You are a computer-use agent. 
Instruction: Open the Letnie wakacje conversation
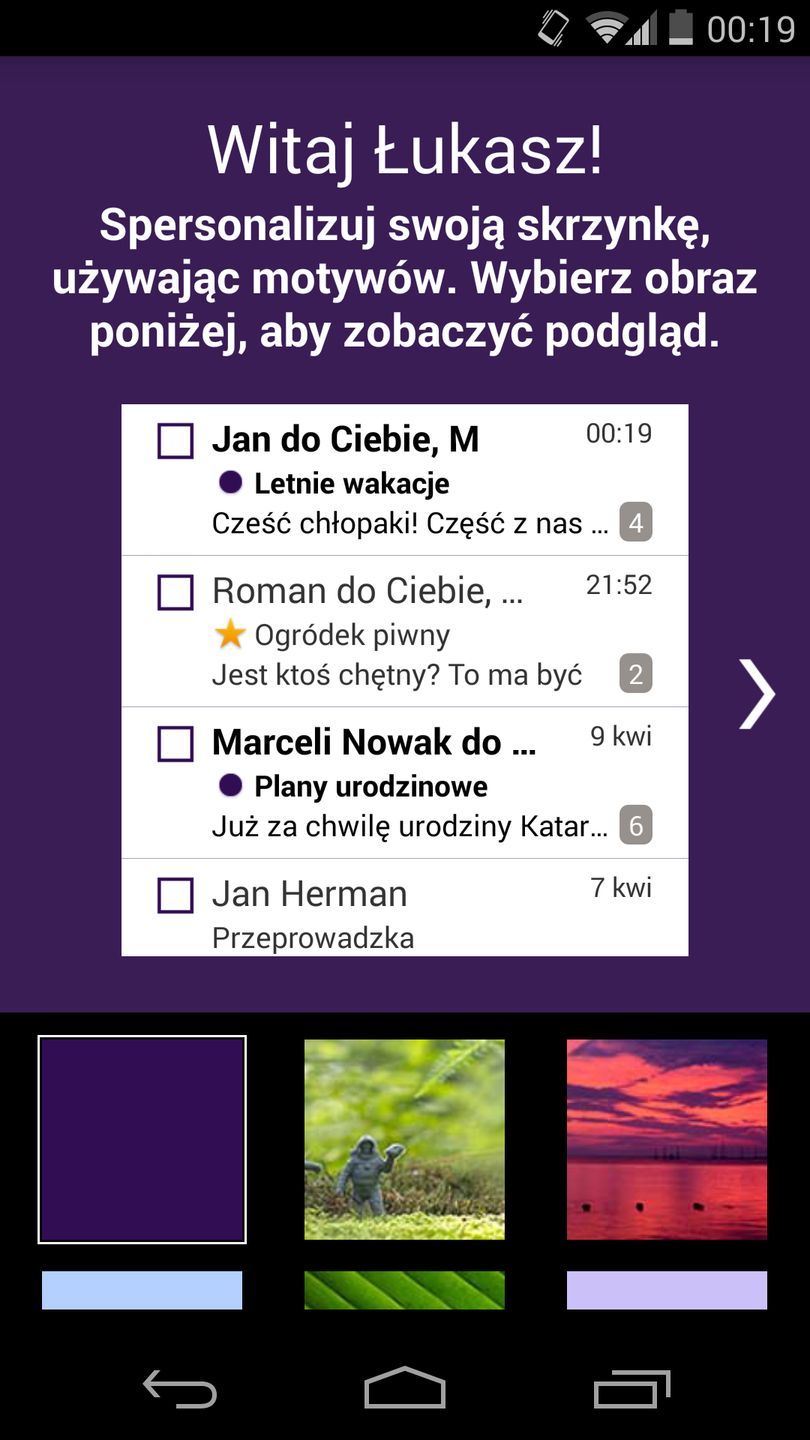tap(352, 483)
